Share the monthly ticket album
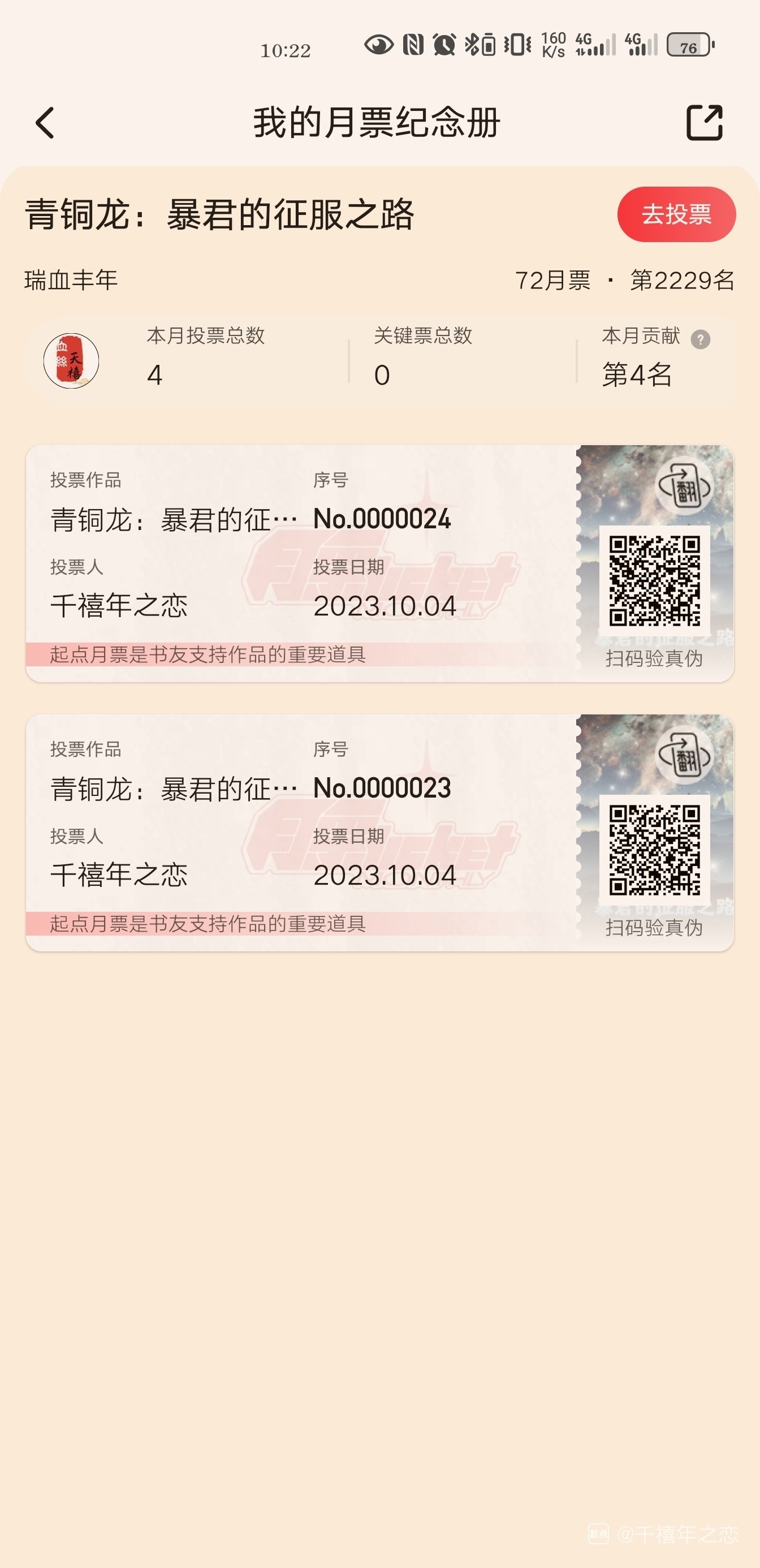The width and height of the screenshot is (760, 1568). point(704,123)
